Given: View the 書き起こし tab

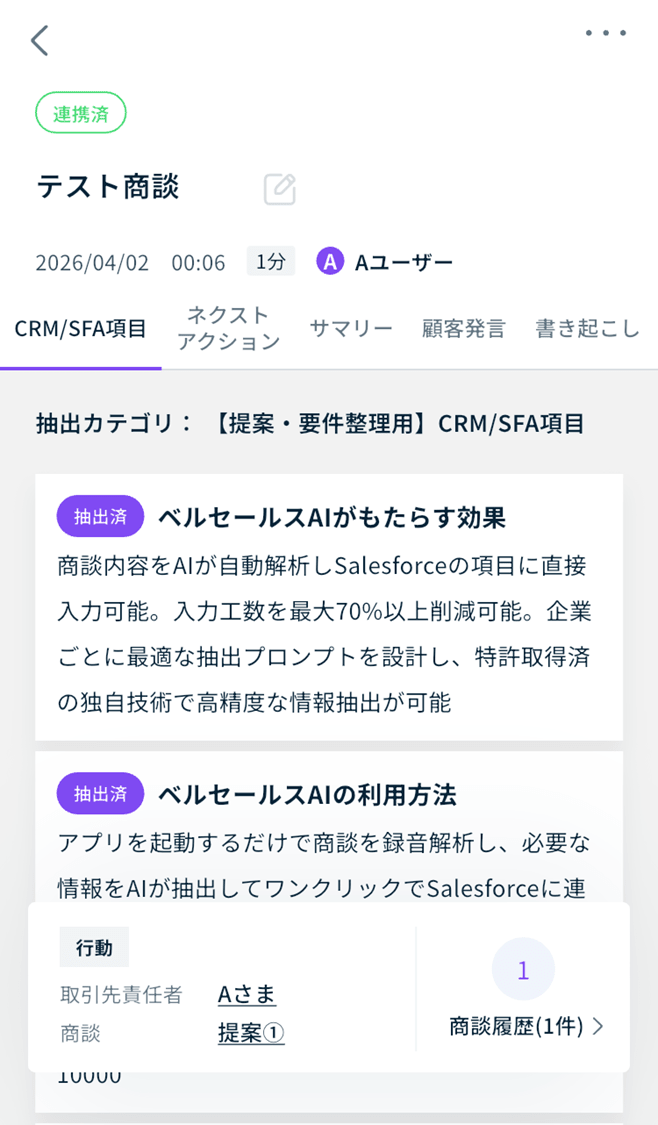Looking at the screenshot, I should click(587, 329).
